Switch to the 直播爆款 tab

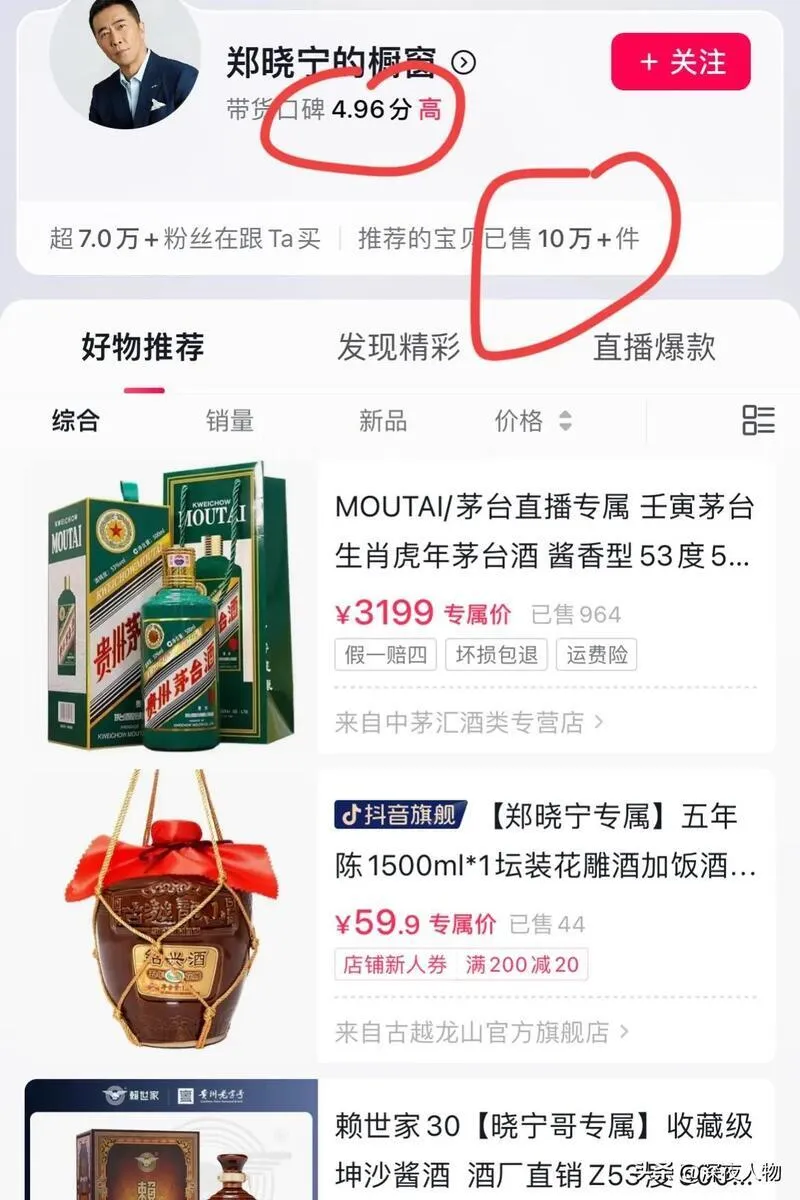pyautogui.click(x=654, y=347)
